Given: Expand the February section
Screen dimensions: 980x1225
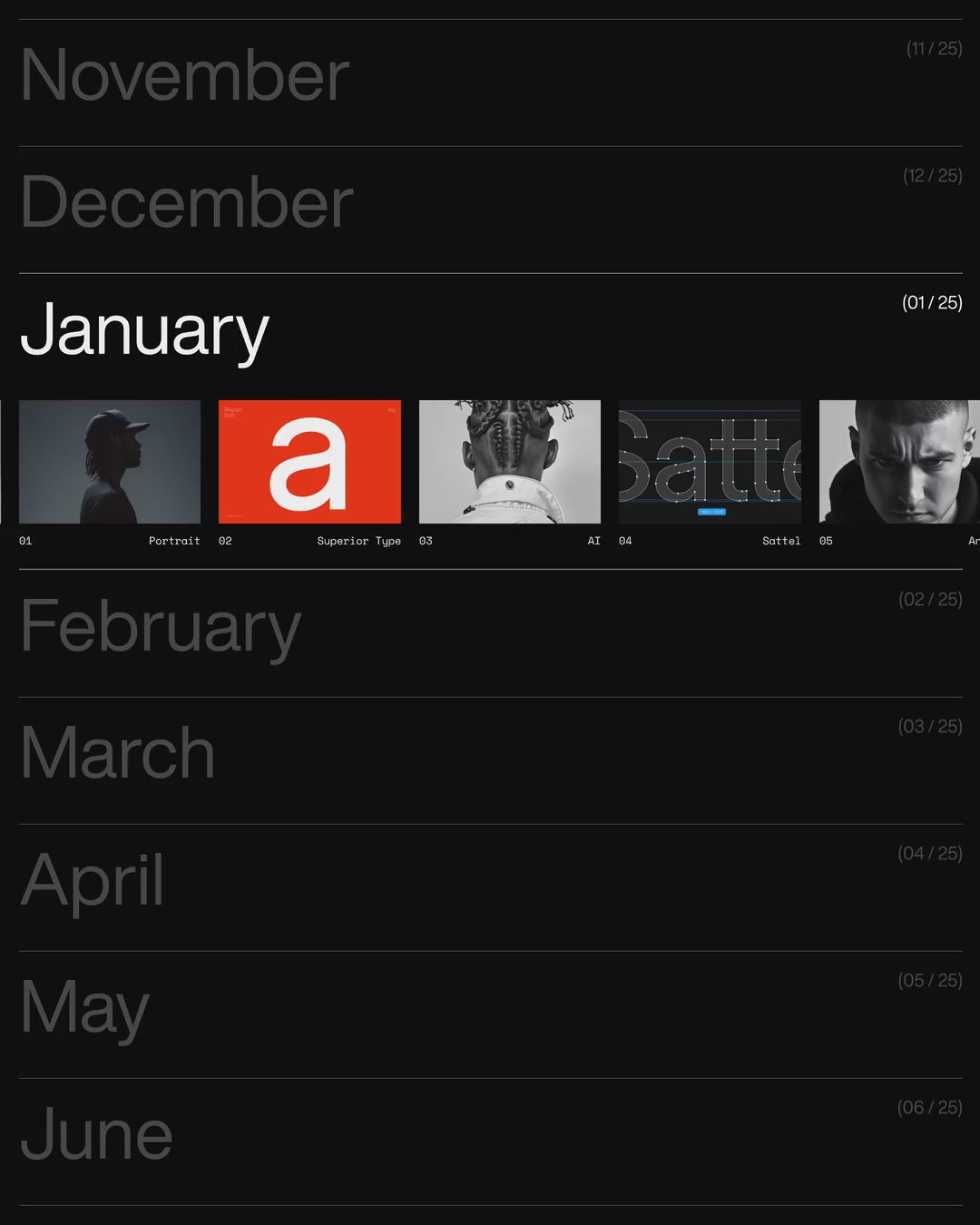Looking at the screenshot, I should pos(161,626).
